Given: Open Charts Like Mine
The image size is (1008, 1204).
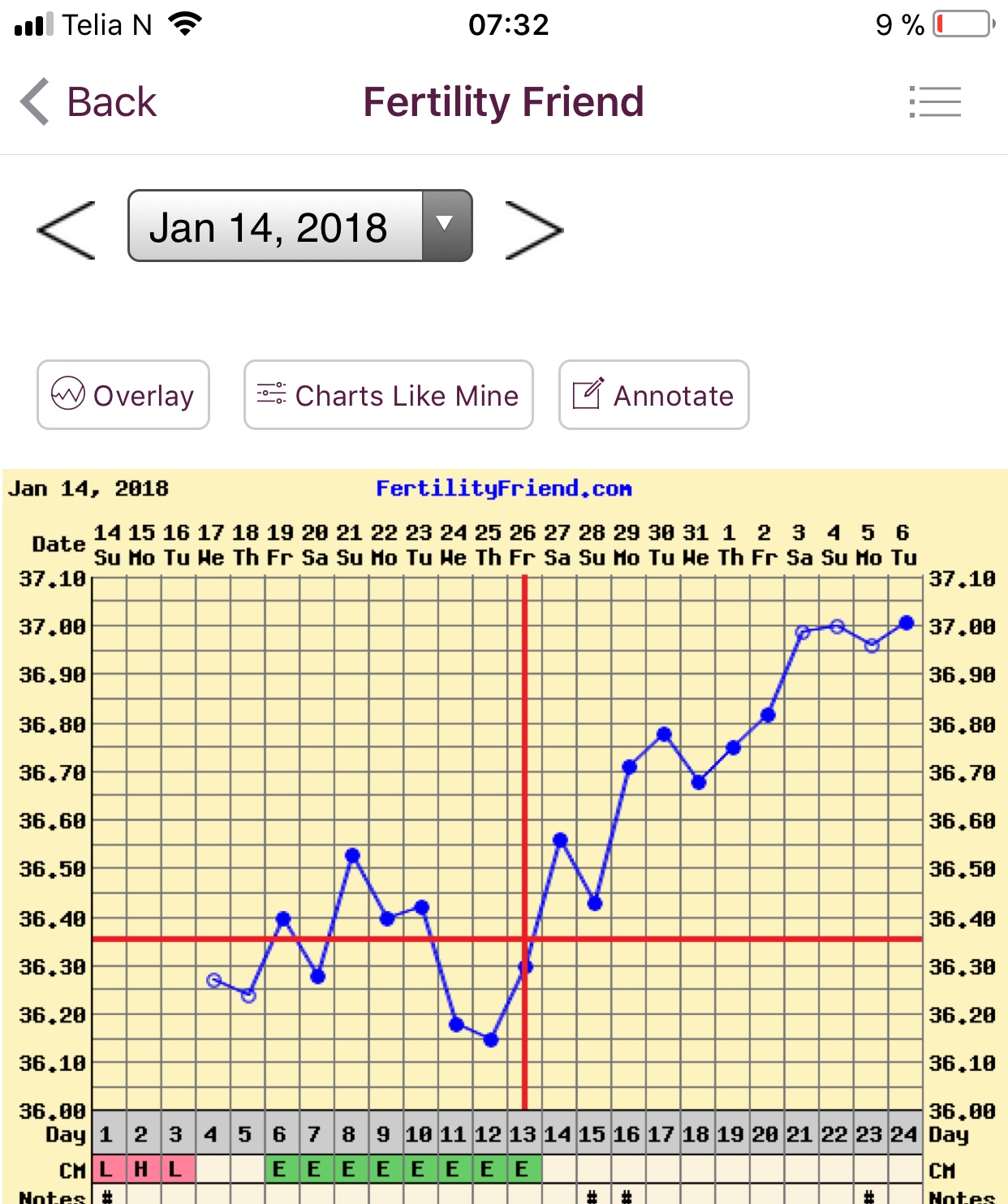Looking at the screenshot, I should point(388,395).
